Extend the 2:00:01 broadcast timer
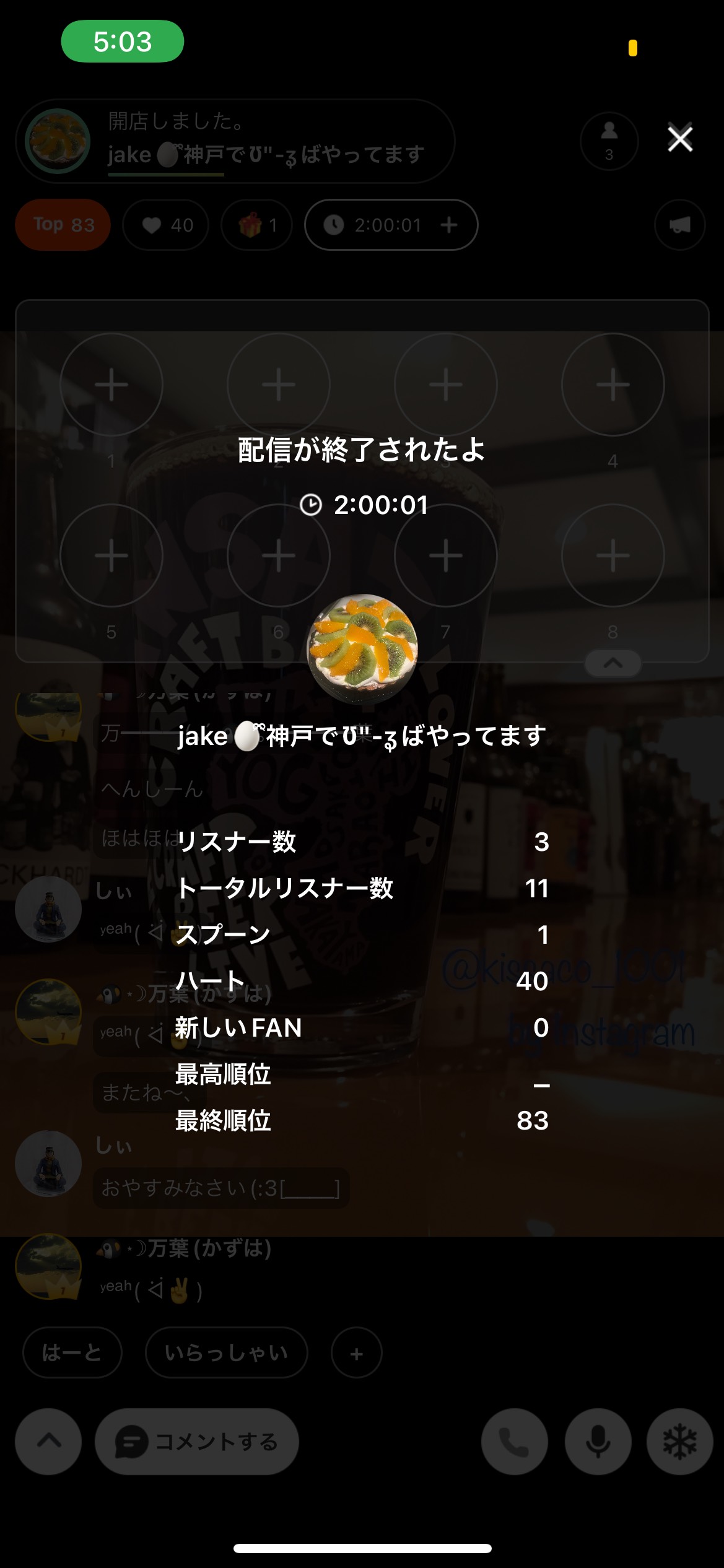This screenshot has width=724, height=1568. click(x=449, y=225)
